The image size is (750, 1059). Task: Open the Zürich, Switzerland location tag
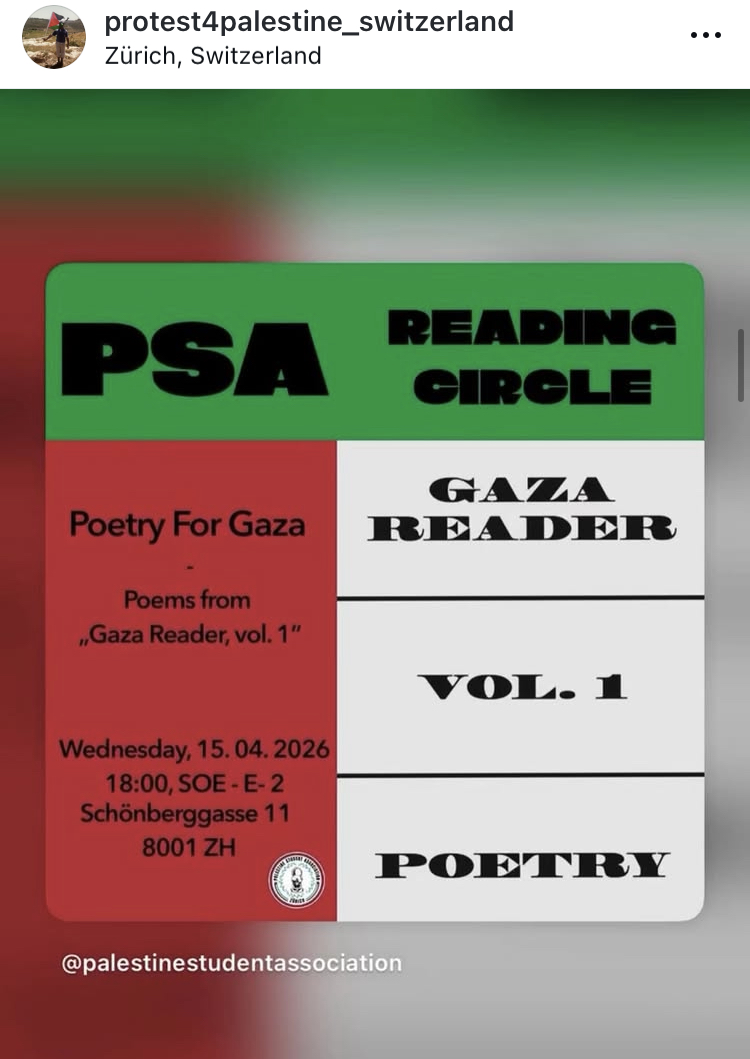point(213,56)
